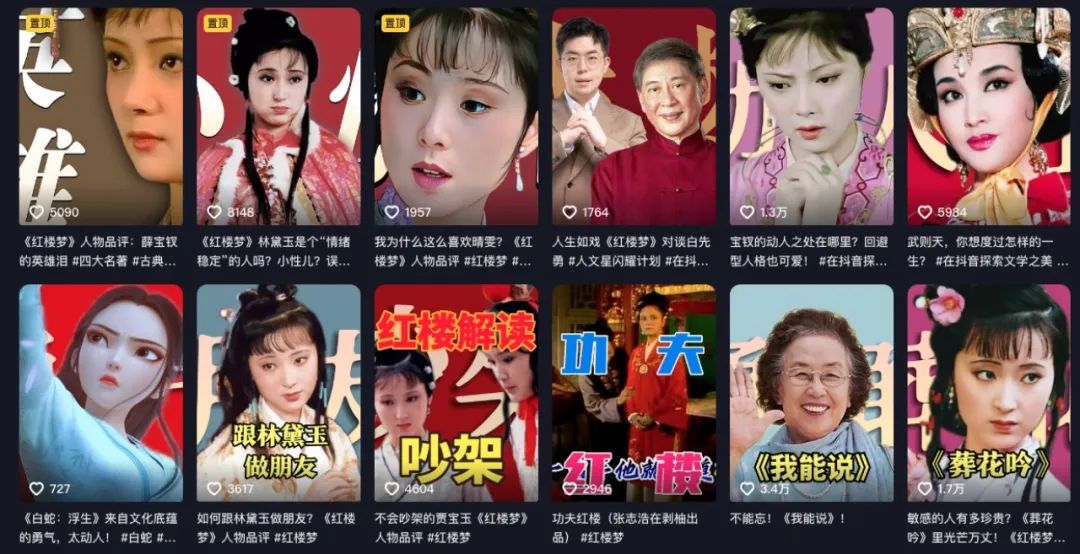1080x554 pixels.
Task: Play the 功夫红楼 video
Action: pos(634,393)
